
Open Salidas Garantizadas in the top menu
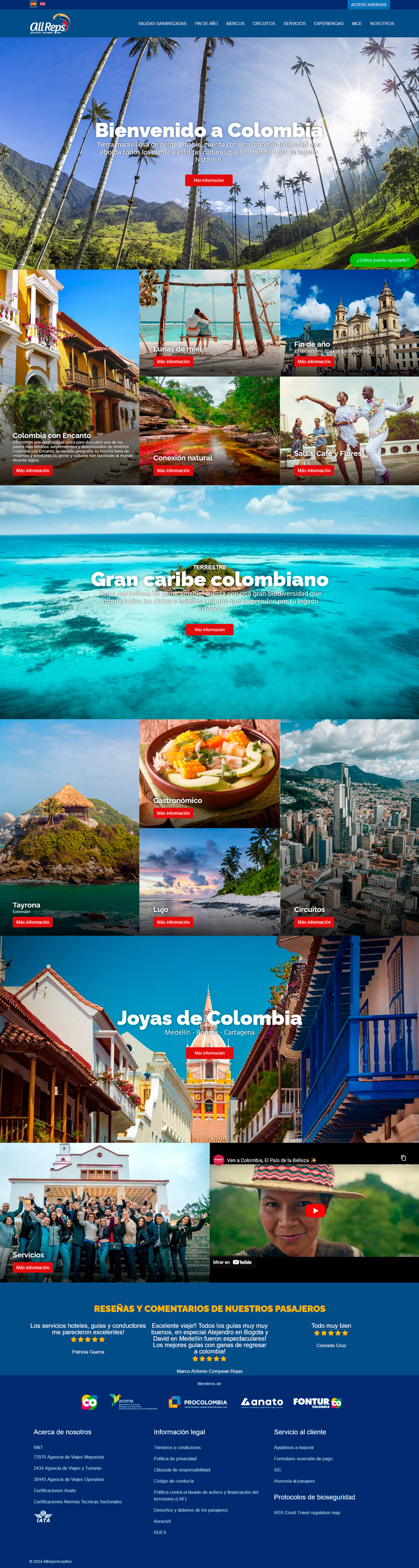162,23
